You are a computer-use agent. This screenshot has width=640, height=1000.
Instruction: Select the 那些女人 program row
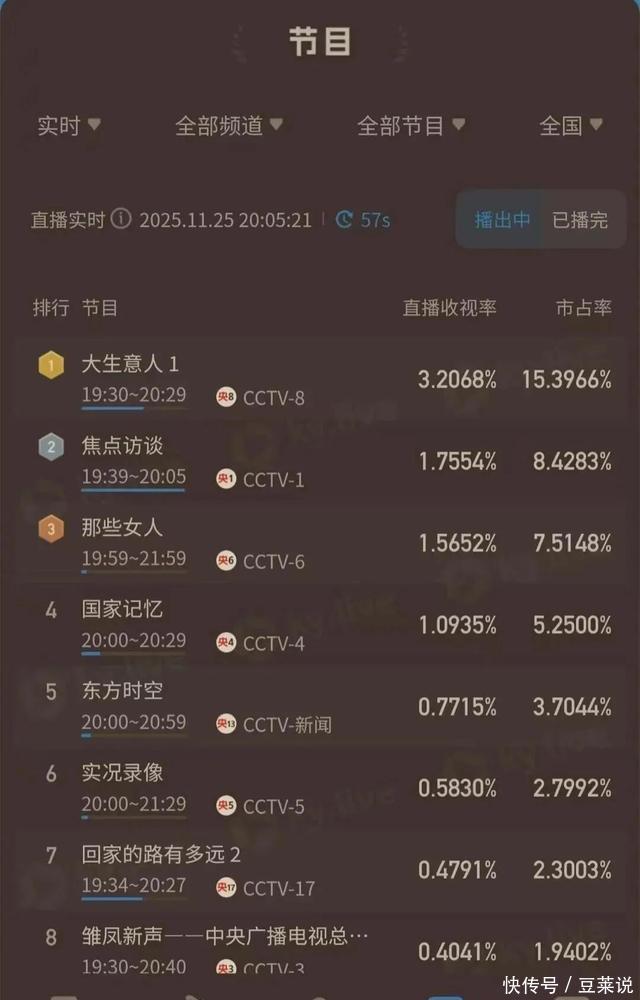(122, 527)
